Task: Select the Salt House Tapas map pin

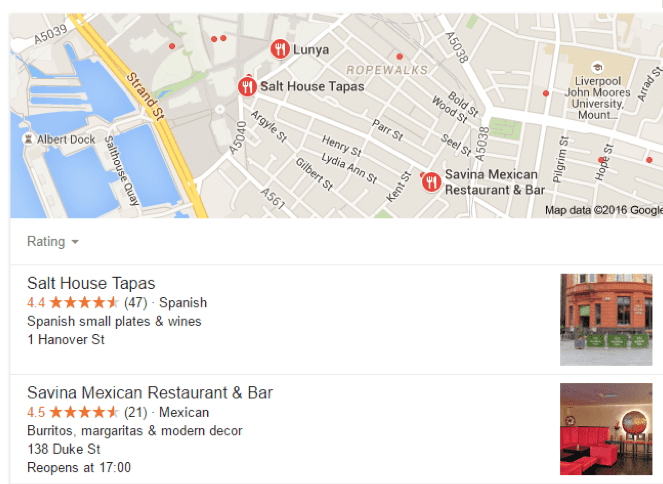Action: 247,86
